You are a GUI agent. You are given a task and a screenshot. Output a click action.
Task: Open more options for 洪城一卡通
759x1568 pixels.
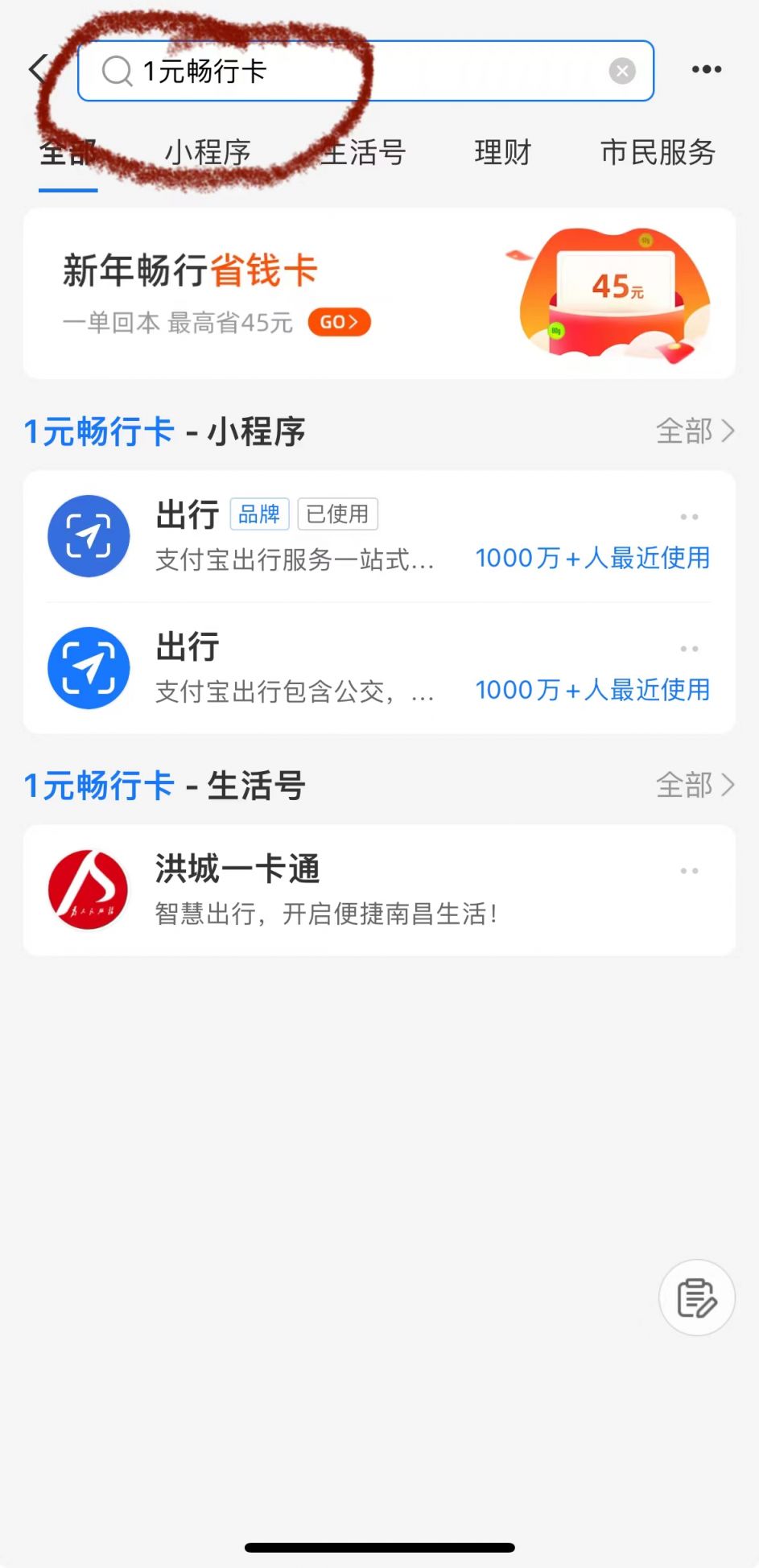coord(689,871)
